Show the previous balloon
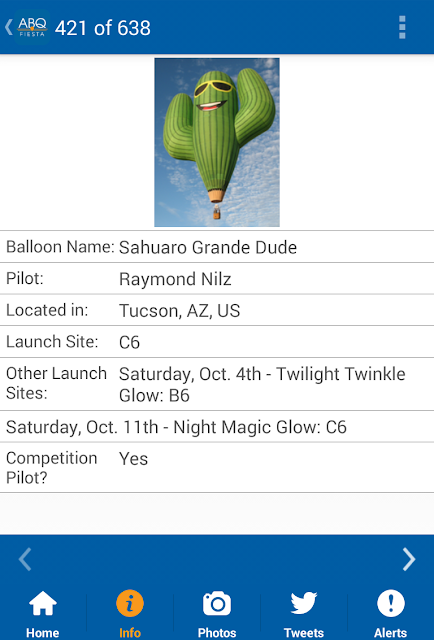This screenshot has height=640, width=434. (25, 559)
